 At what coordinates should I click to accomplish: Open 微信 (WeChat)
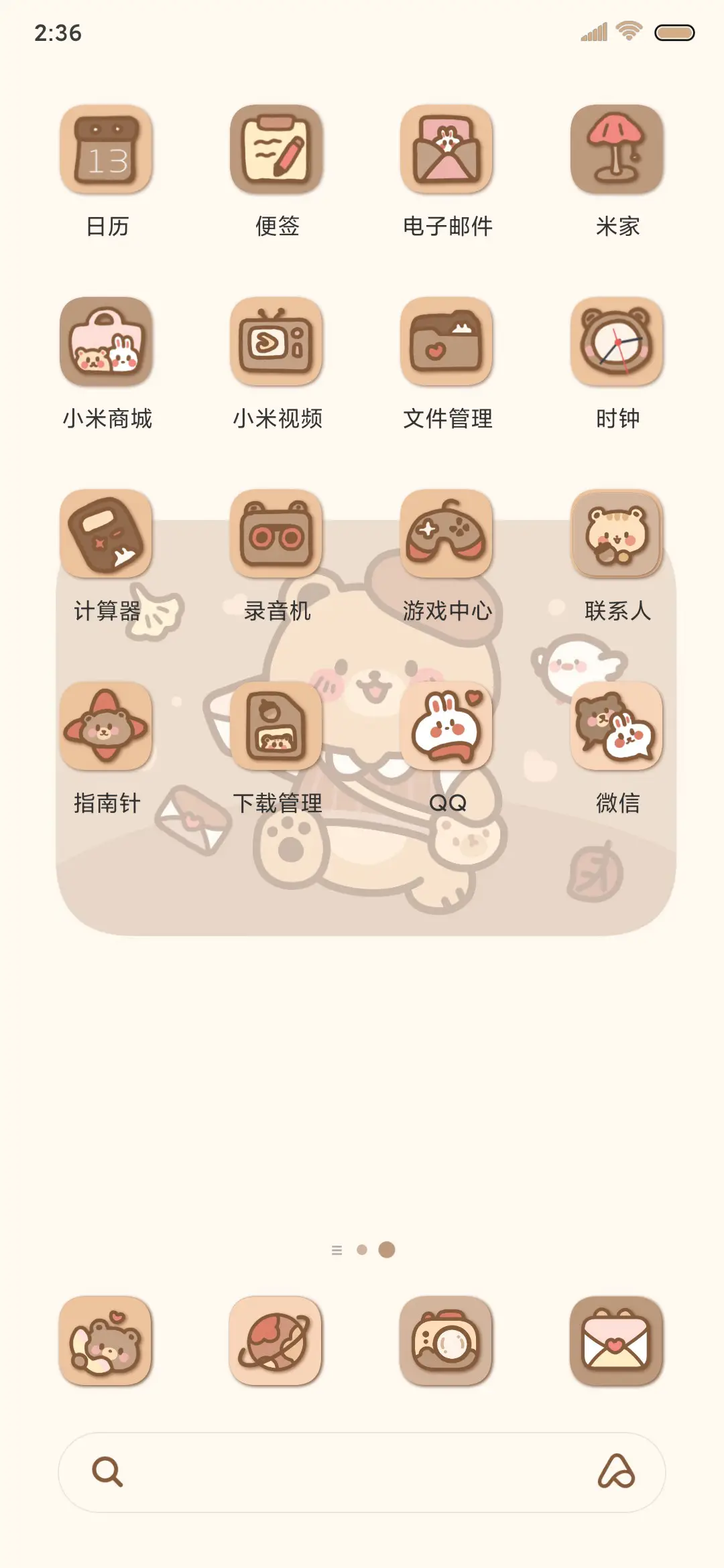(x=617, y=727)
